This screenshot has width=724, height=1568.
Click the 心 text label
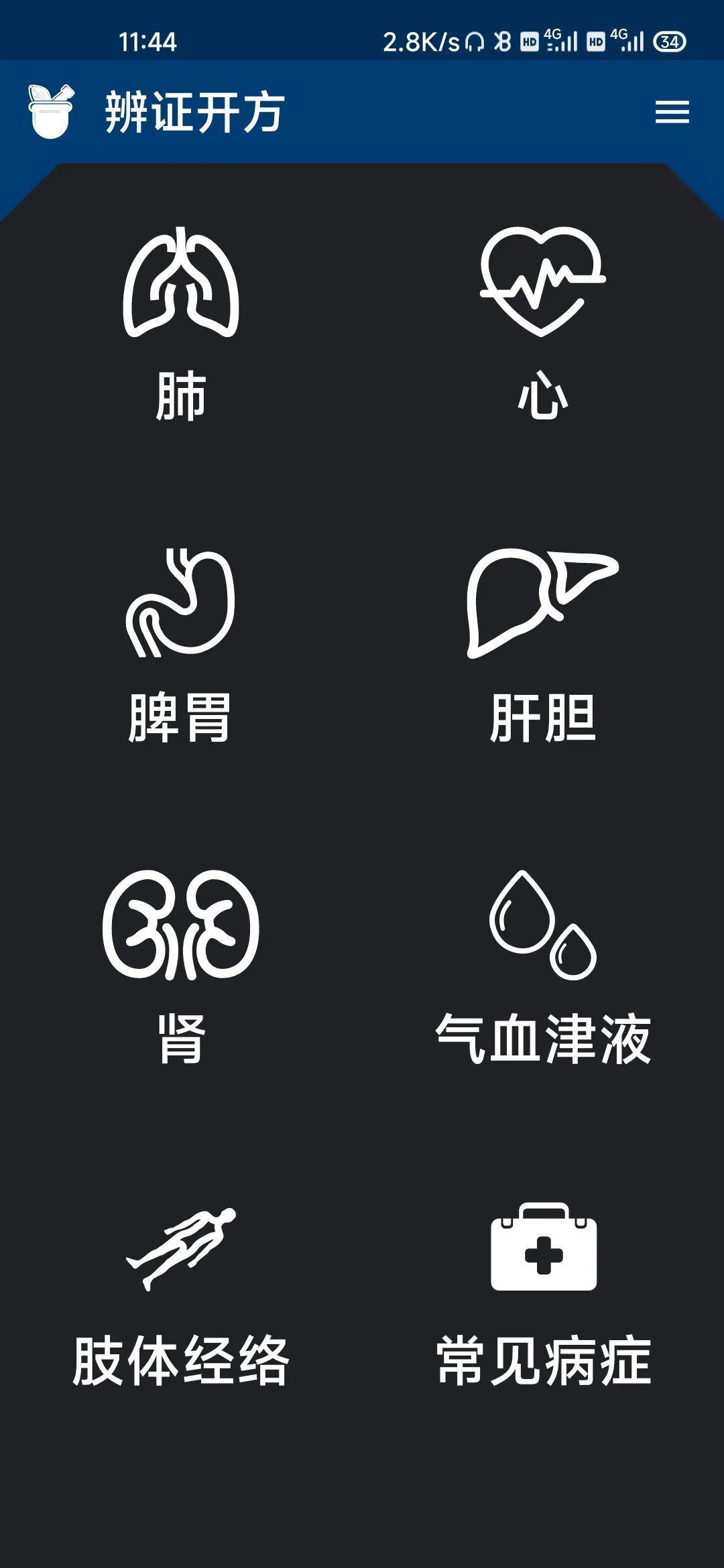point(543,395)
